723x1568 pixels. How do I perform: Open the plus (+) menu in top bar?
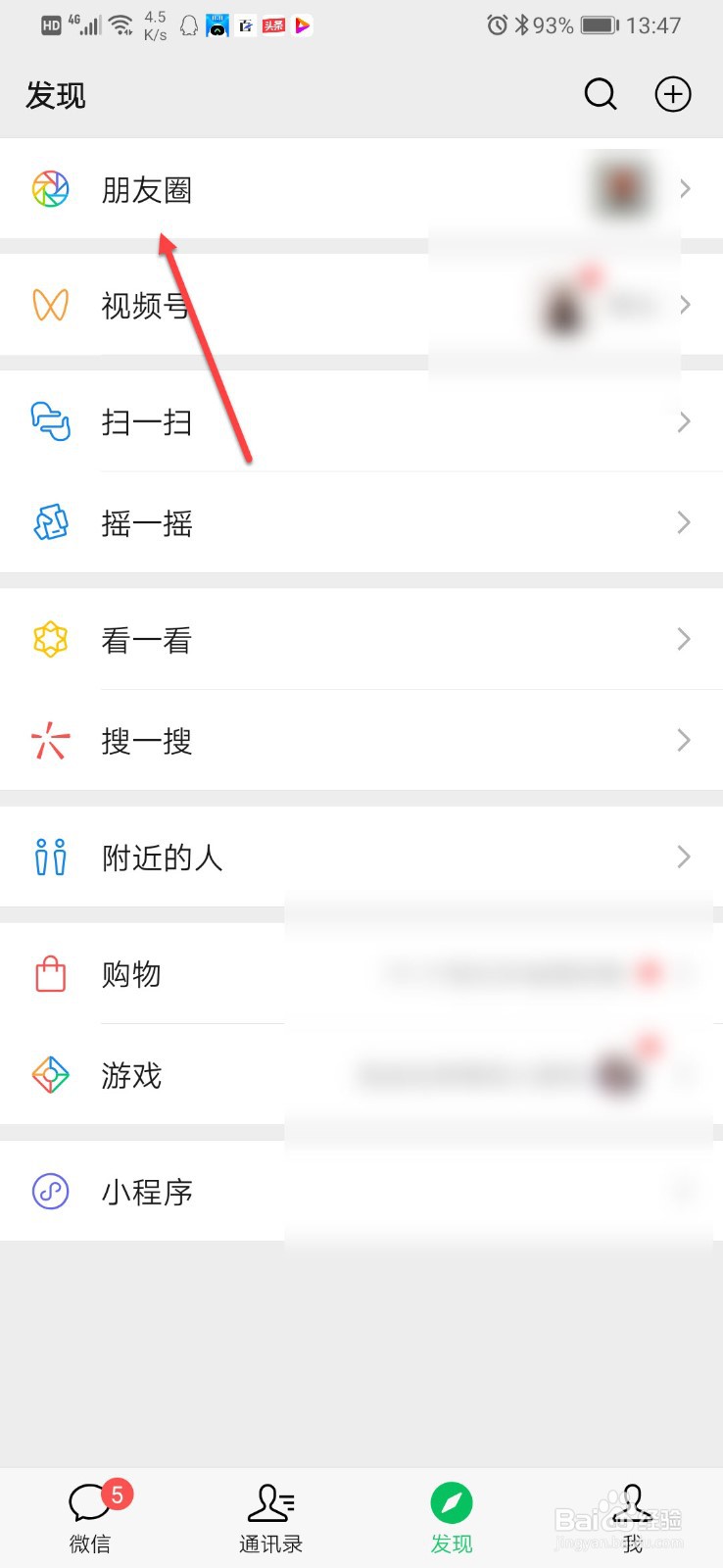[x=672, y=94]
